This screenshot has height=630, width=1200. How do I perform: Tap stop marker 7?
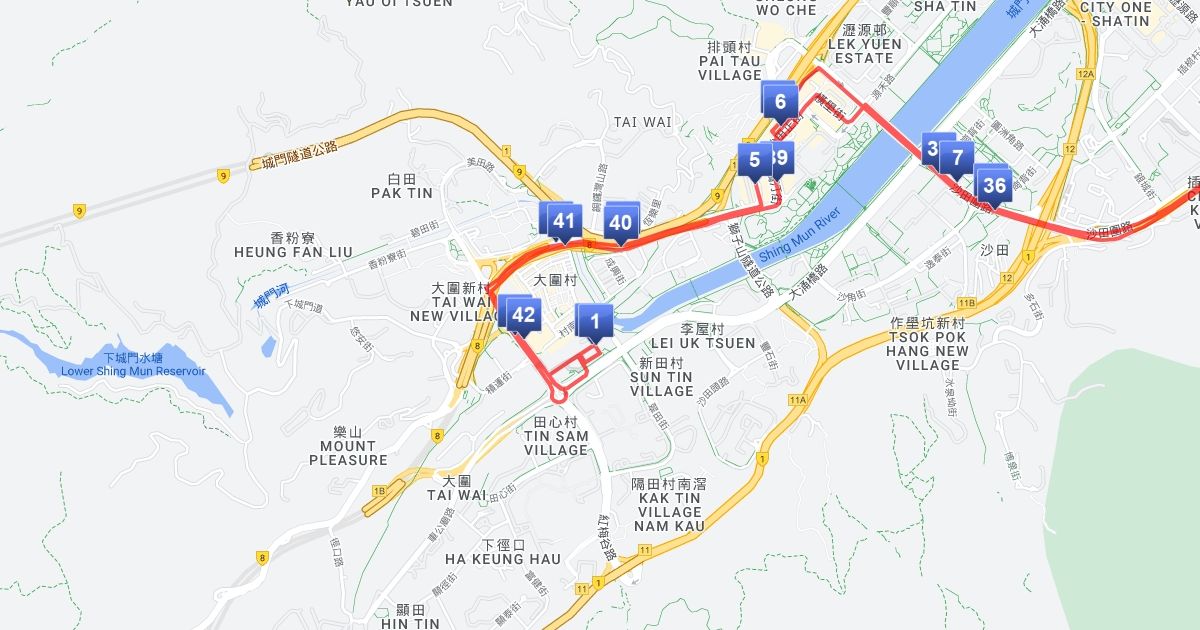click(x=957, y=157)
